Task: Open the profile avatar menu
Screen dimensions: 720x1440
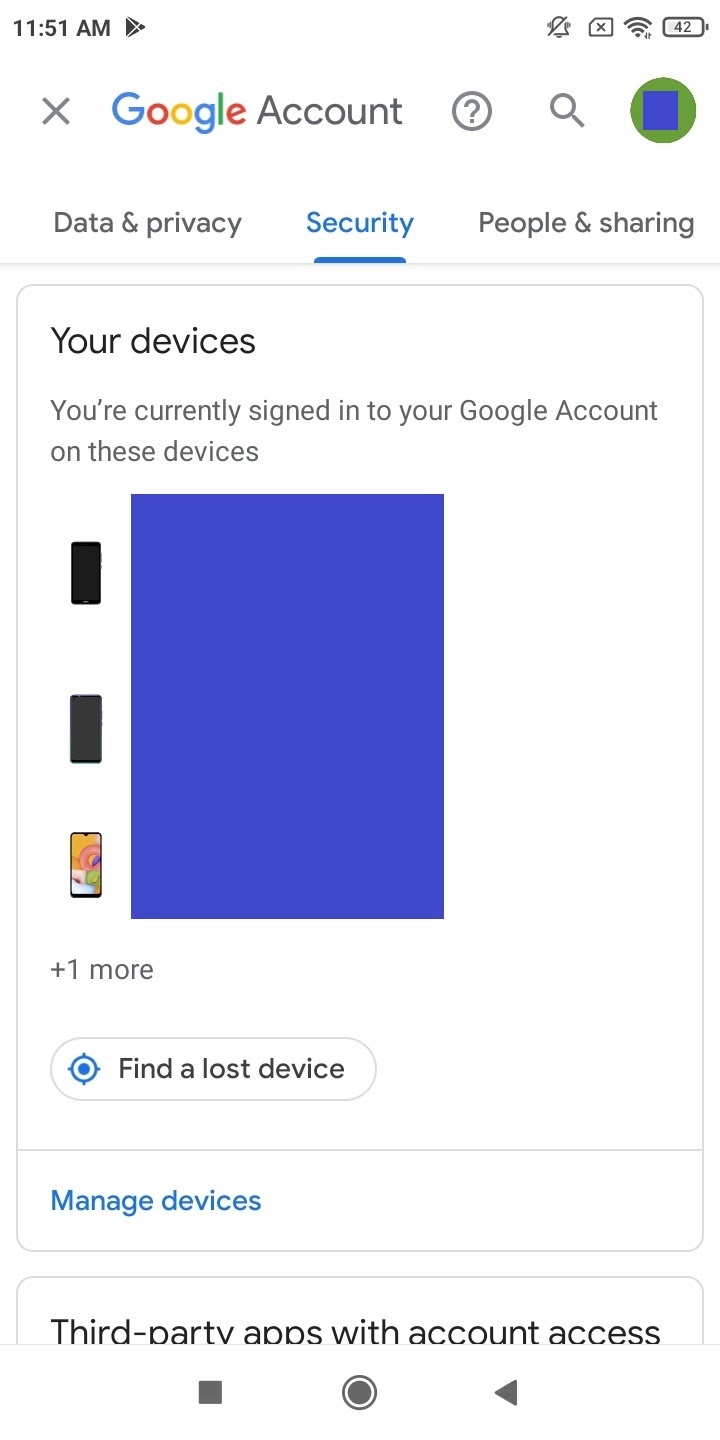Action: tap(662, 110)
